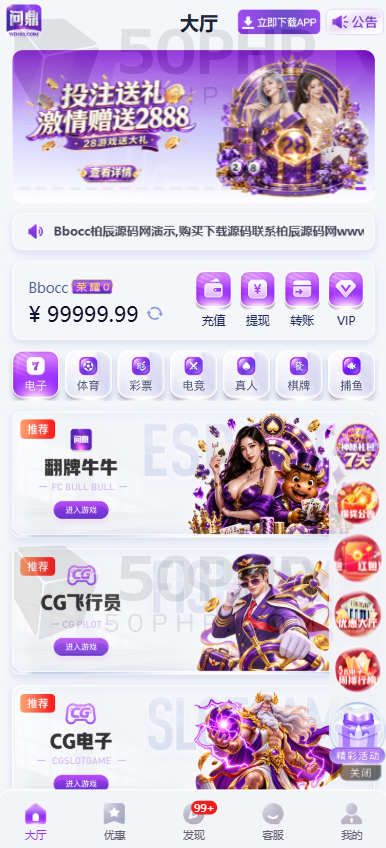The width and height of the screenshot is (386, 848).
Task: Open 提现 withdrawal
Action: click(257, 300)
